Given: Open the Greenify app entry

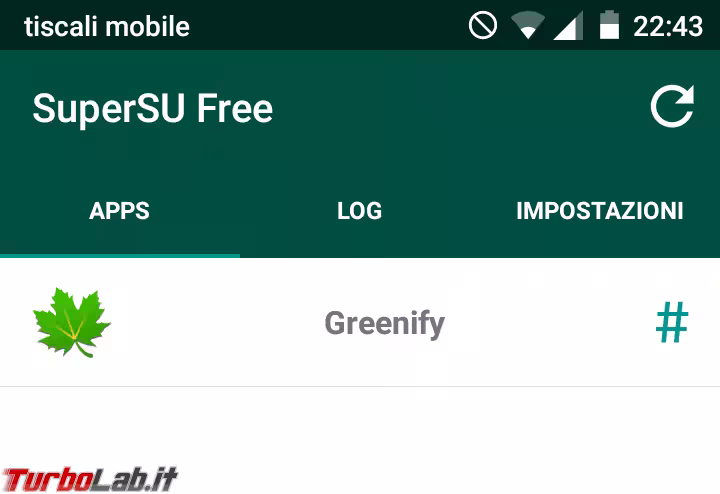Looking at the screenshot, I should 384,323.
